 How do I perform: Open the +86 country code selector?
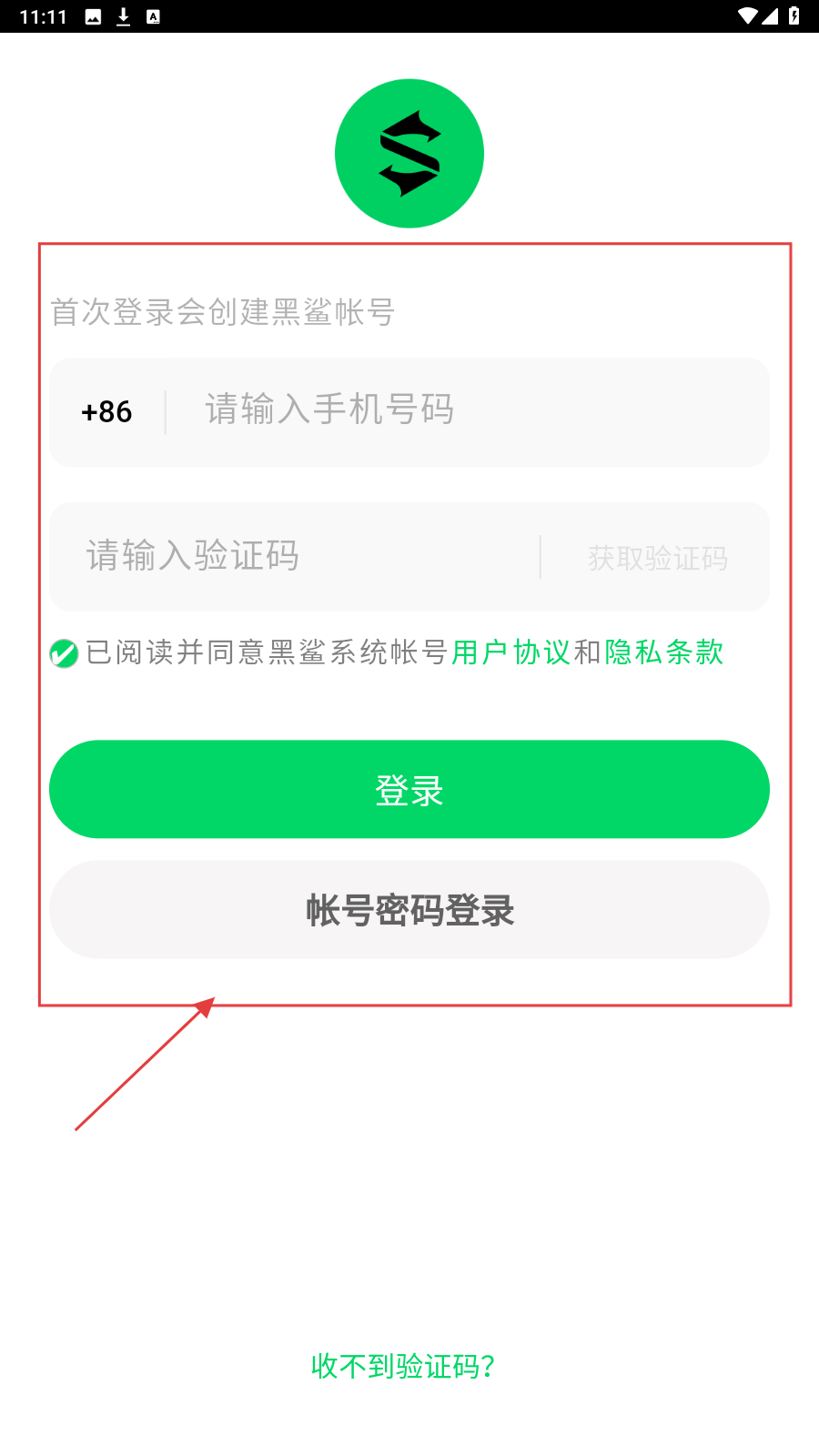pyautogui.click(x=106, y=412)
